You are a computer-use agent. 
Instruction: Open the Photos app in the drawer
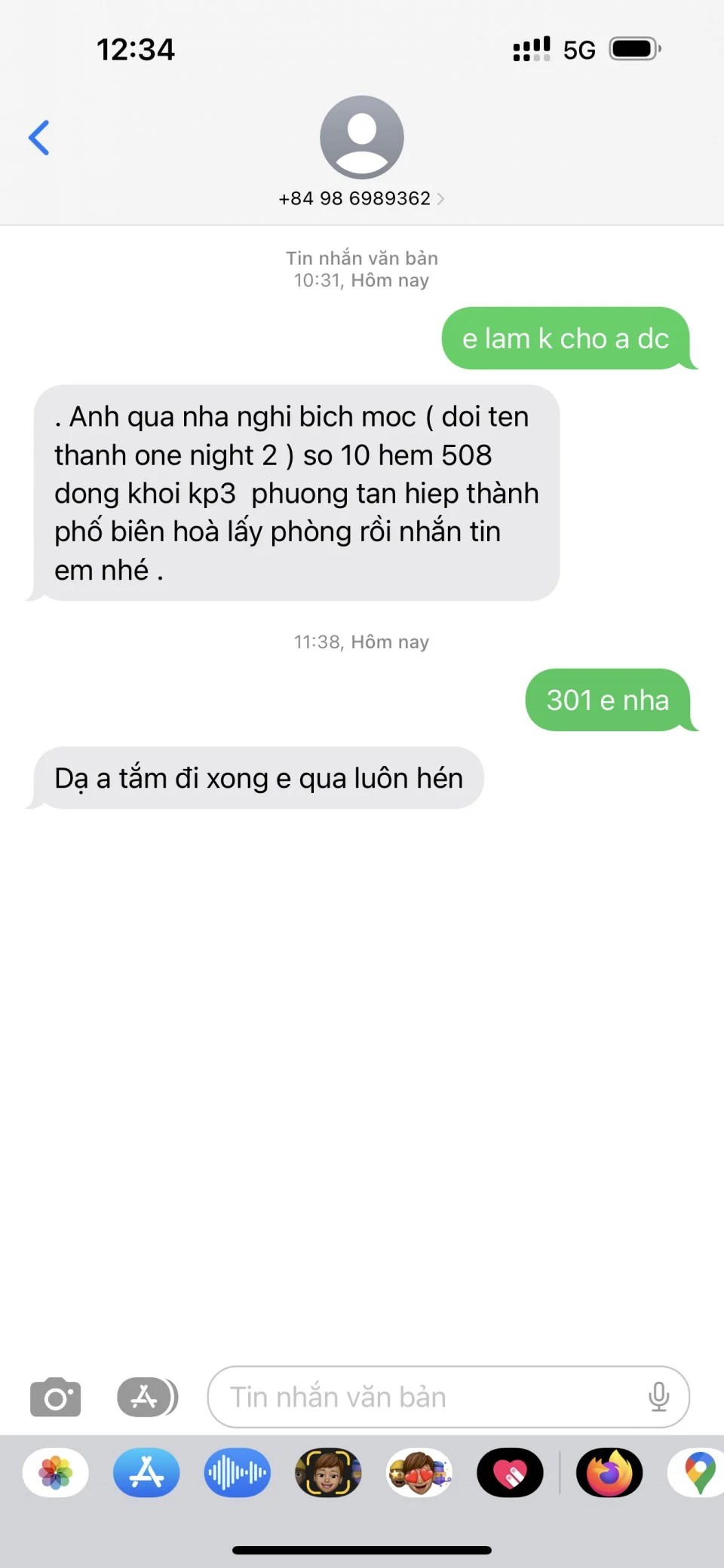point(56,1472)
